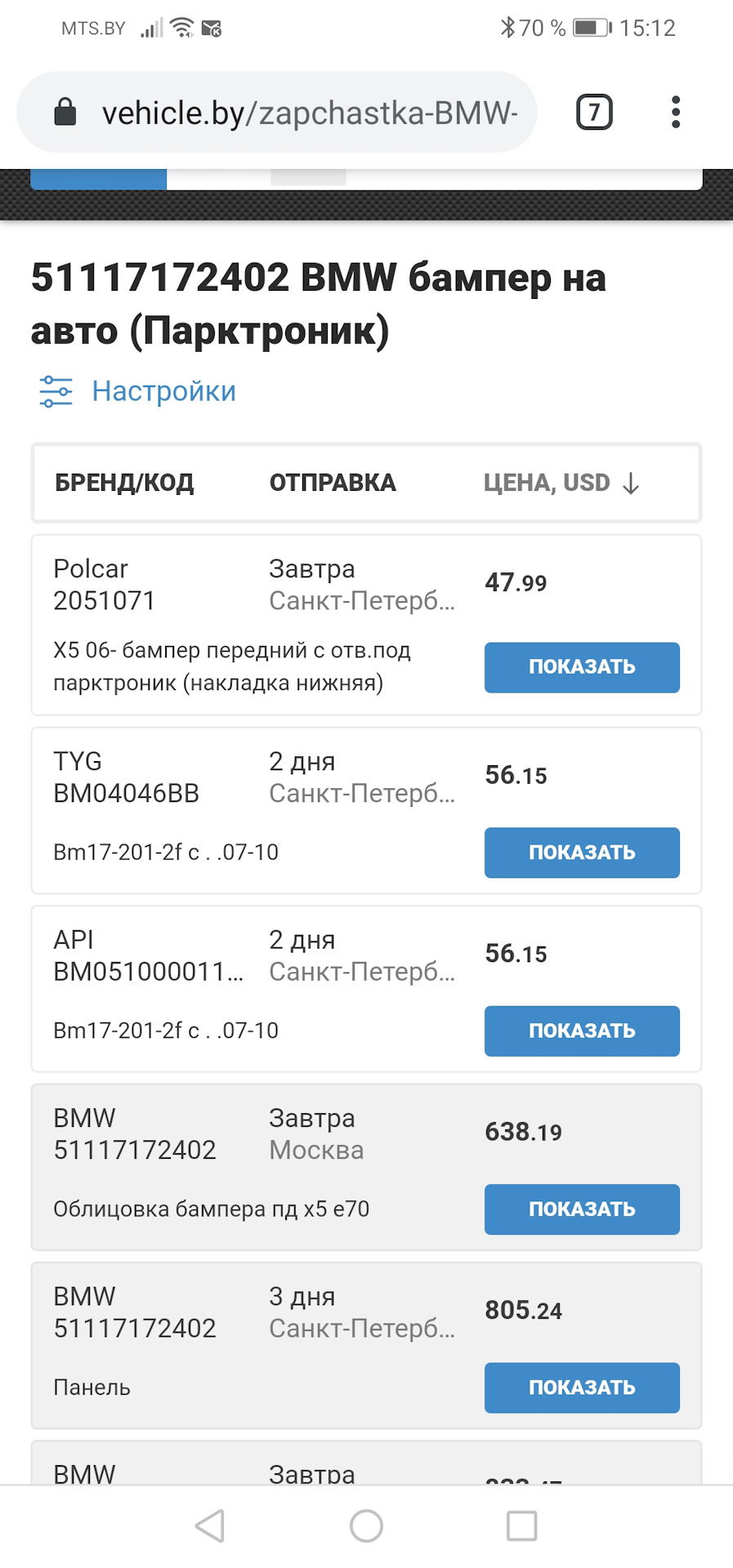
Task: Open the filter settings sliders icon
Action: point(56,391)
